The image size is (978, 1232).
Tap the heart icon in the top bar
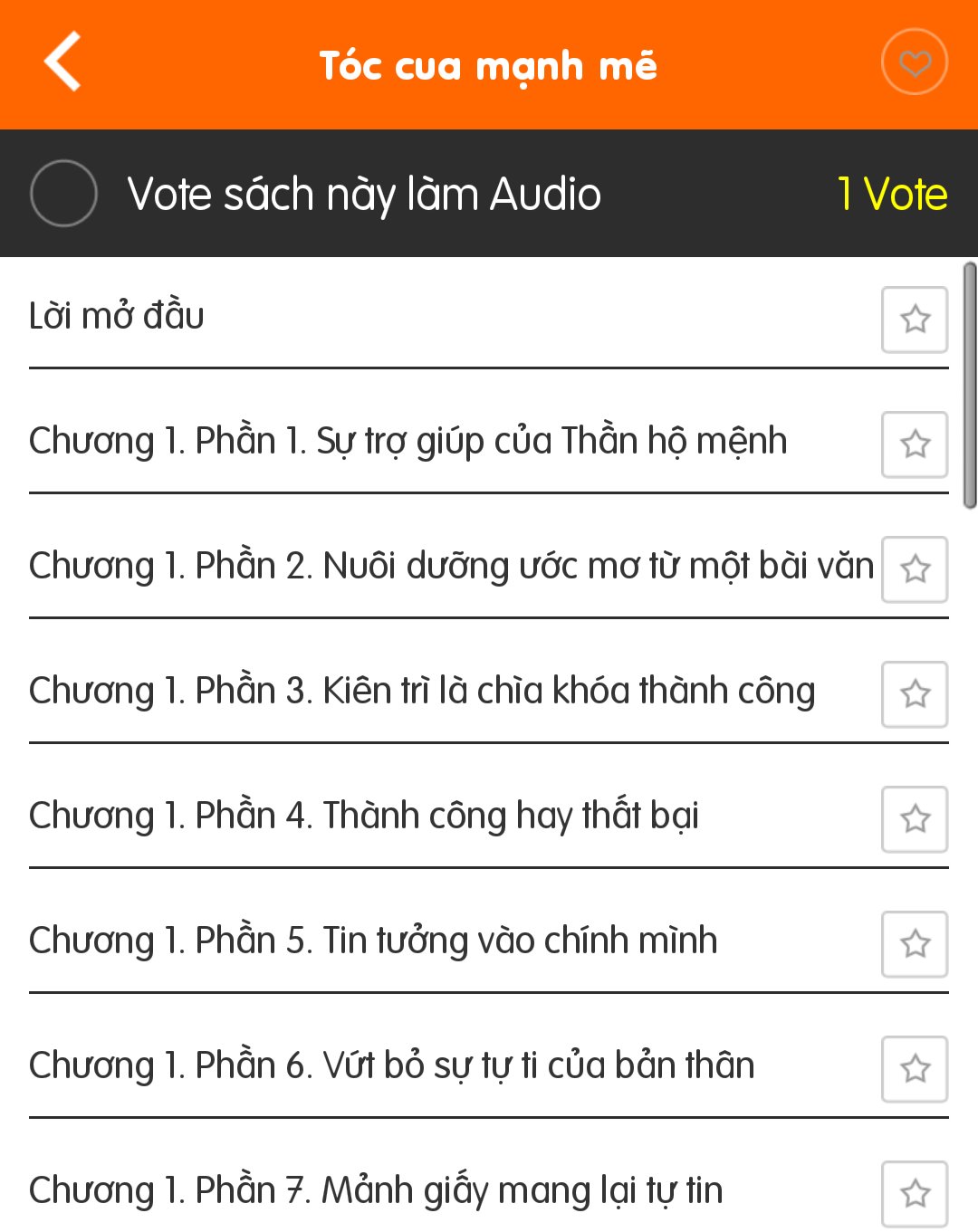[x=914, y=62]
